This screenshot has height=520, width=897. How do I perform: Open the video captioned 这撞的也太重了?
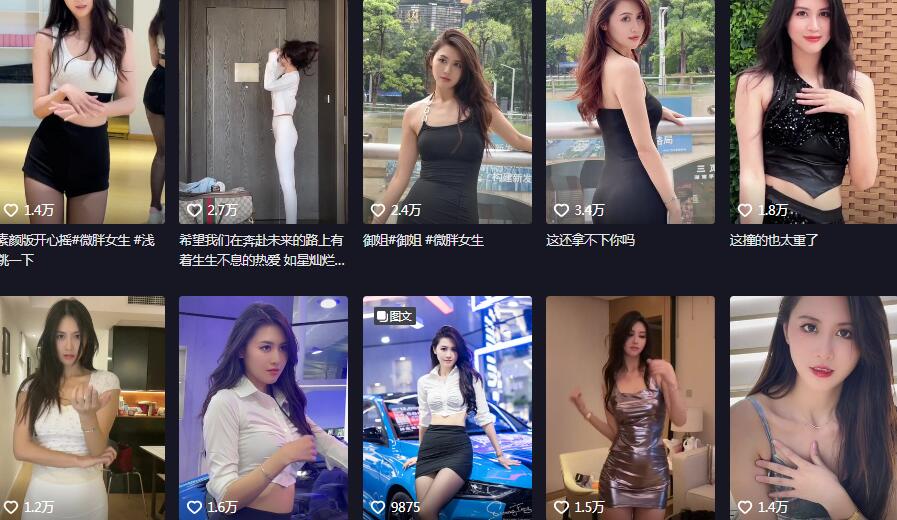pyautogui.click(x=813, y=110)
